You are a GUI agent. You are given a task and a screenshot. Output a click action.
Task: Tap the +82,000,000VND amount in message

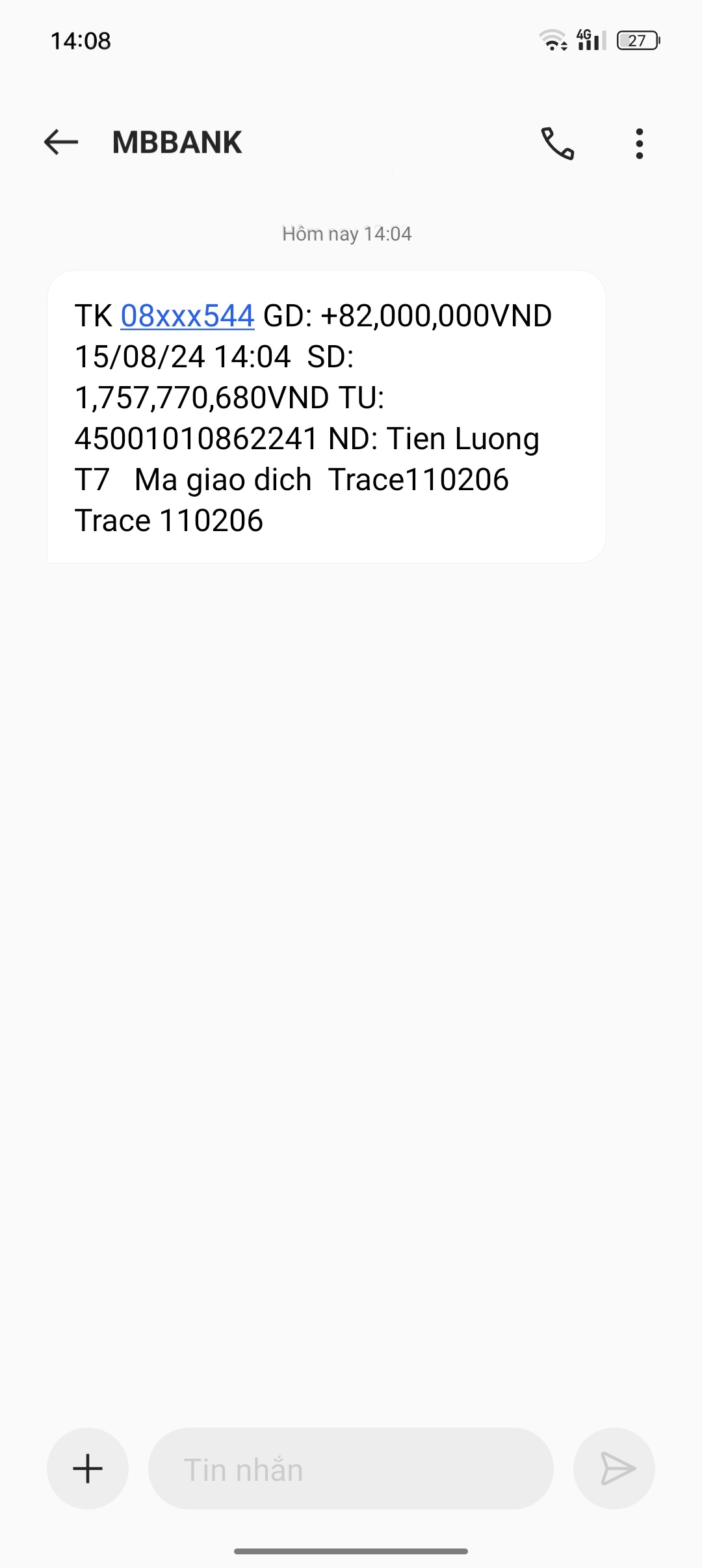pos(437,317)
